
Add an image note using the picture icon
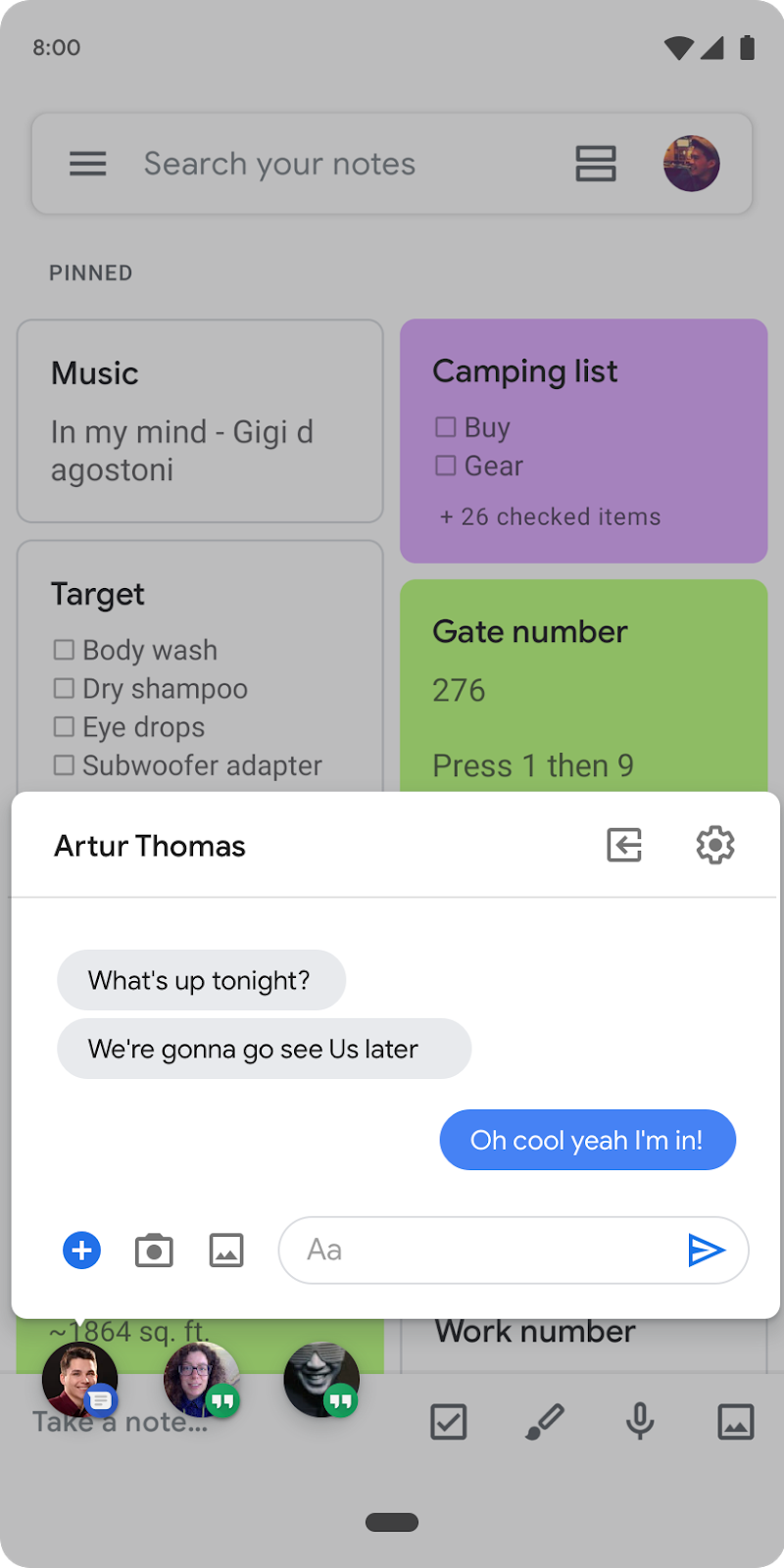(x=735, y=1421)
